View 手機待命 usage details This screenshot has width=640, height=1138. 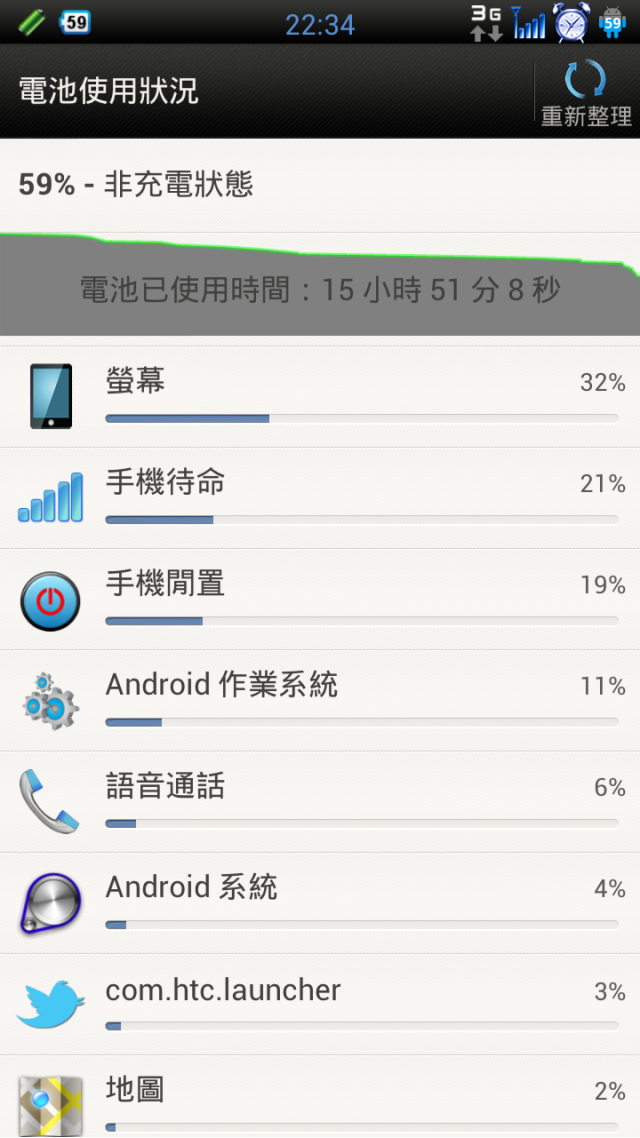pyautogui.click(x=320, y=498)
